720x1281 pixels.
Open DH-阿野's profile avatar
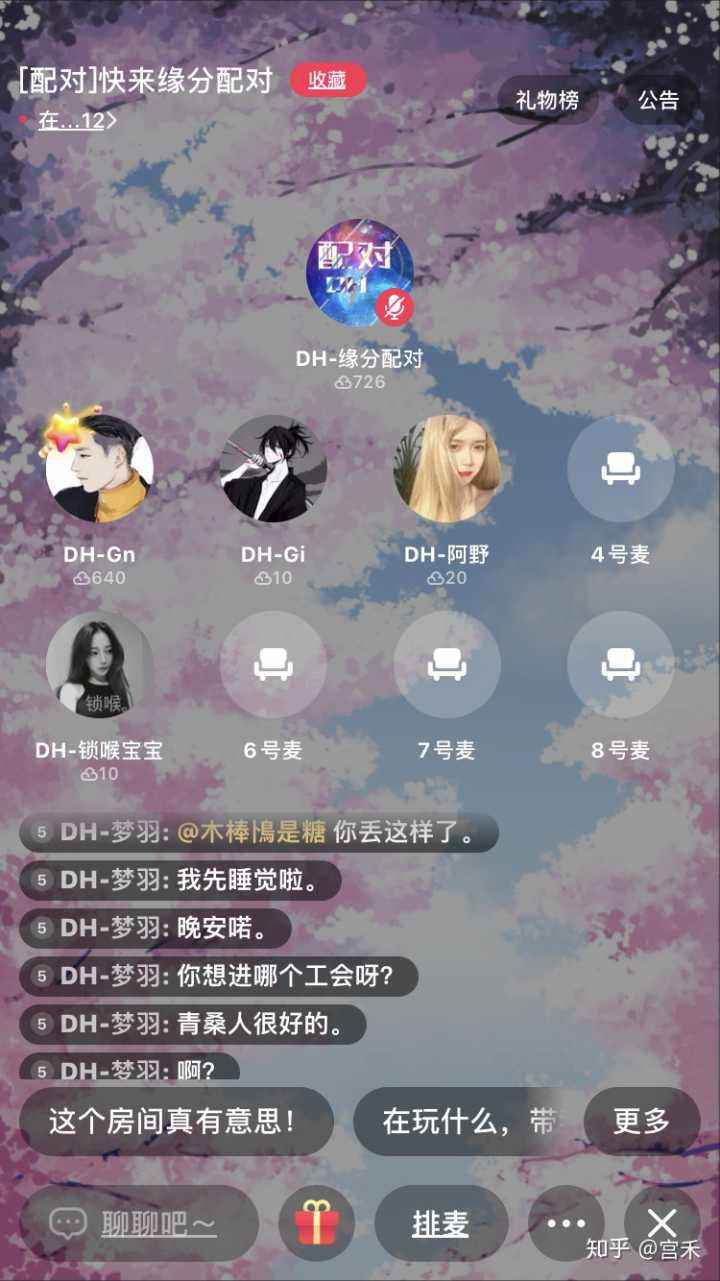coord(447,469)
